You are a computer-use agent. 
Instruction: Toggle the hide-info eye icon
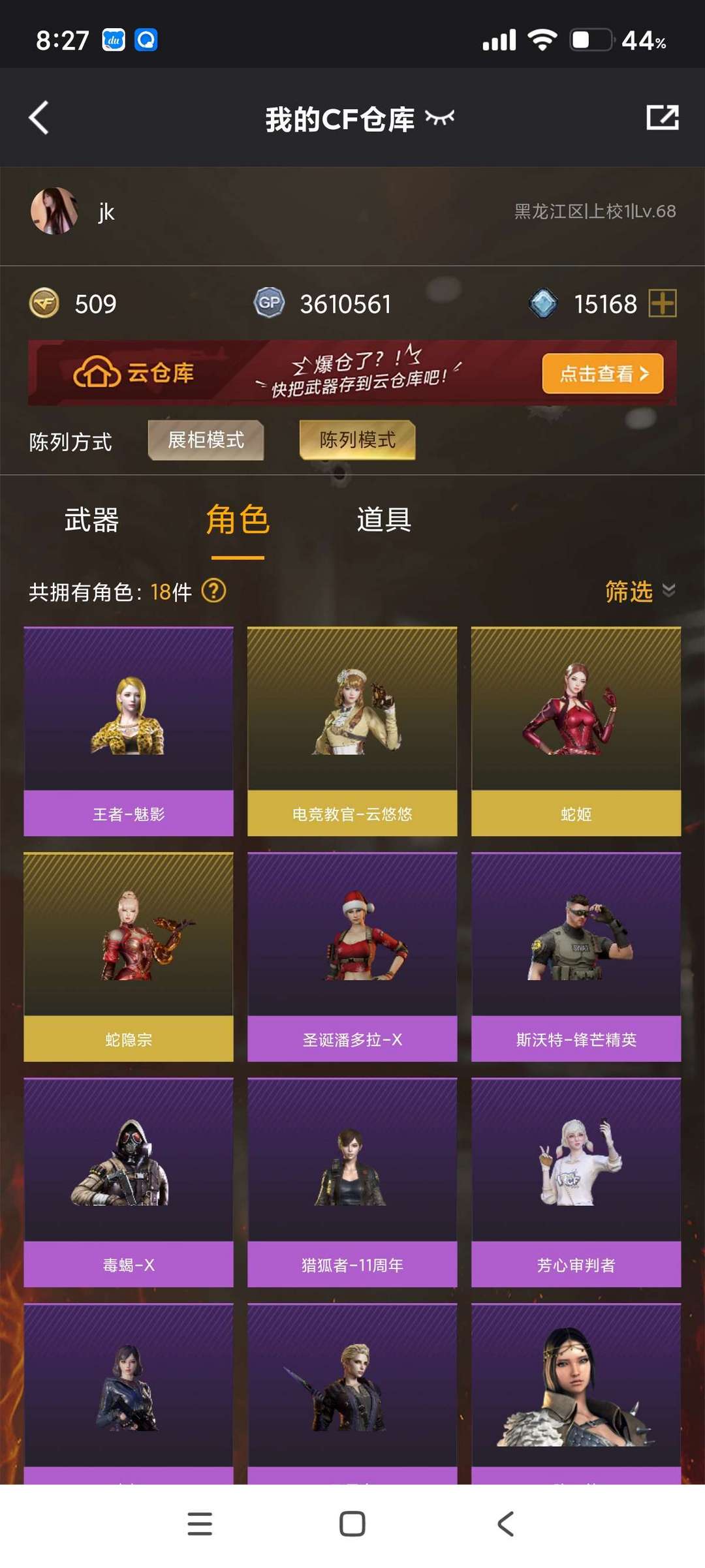pos(439,118)
